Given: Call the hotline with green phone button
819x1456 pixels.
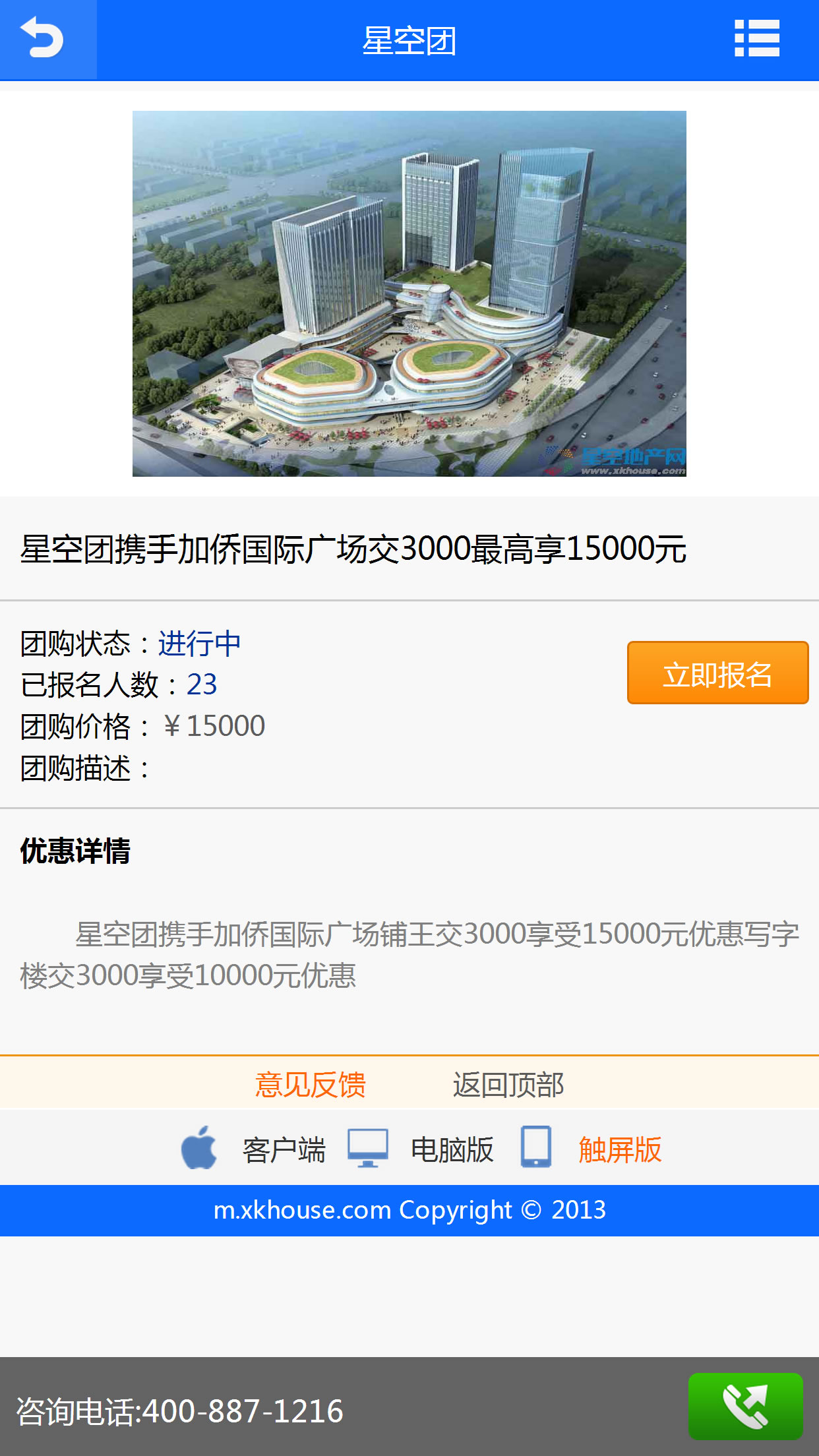Looking at the screenshot, I should [745, 1406].
